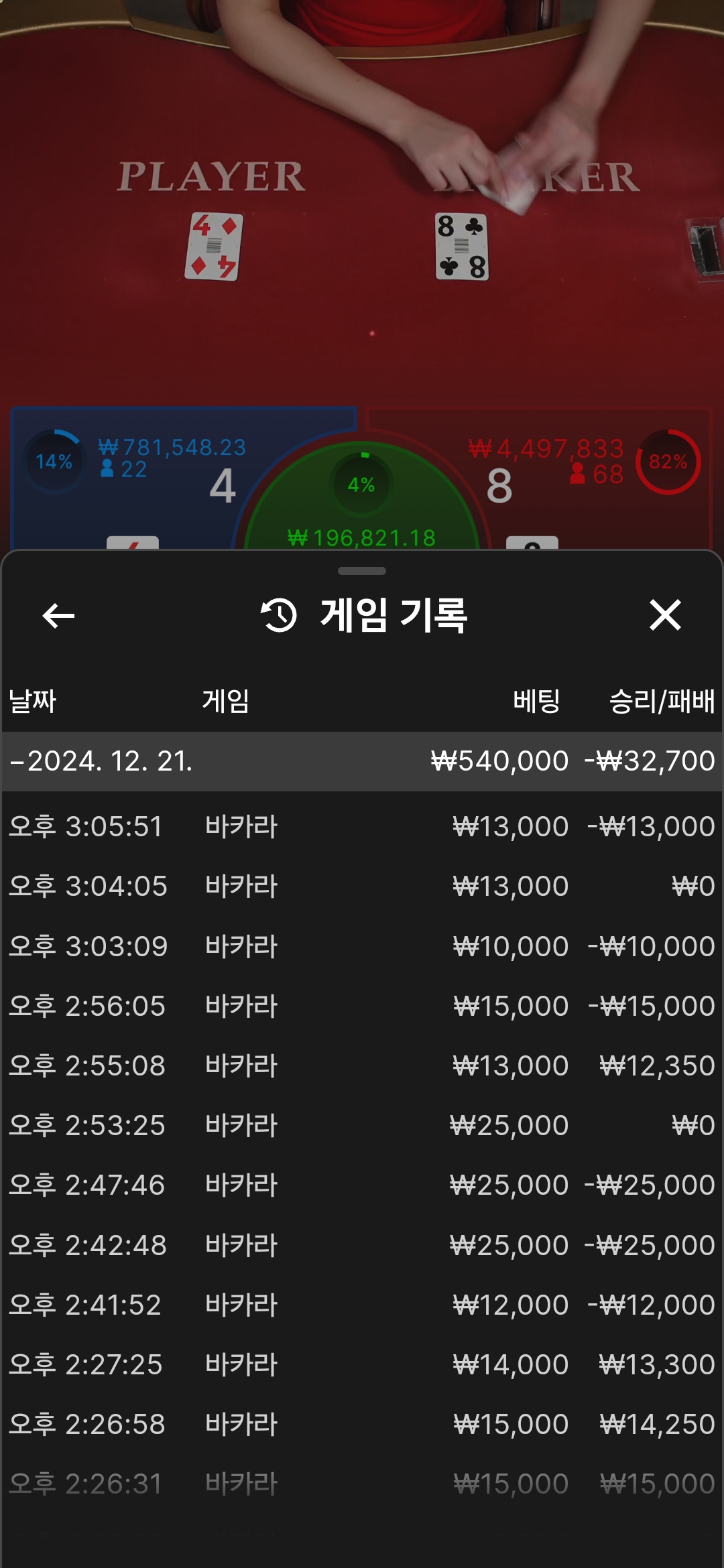The width and height of the screenshot is (724, 1568).
Task: View details of the 오후 3:03:09 game
Action: point(362,946)
